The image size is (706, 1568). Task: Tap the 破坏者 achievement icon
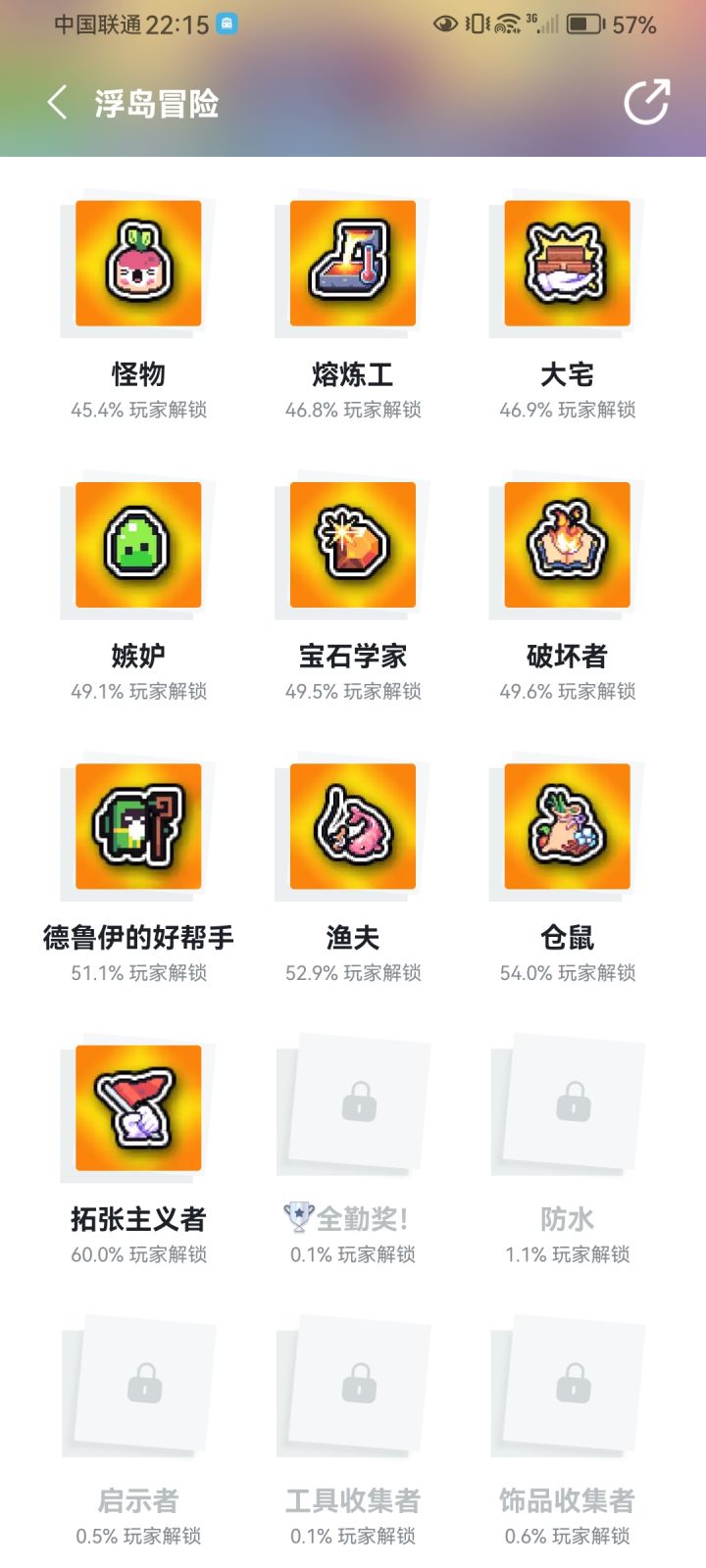565,546
